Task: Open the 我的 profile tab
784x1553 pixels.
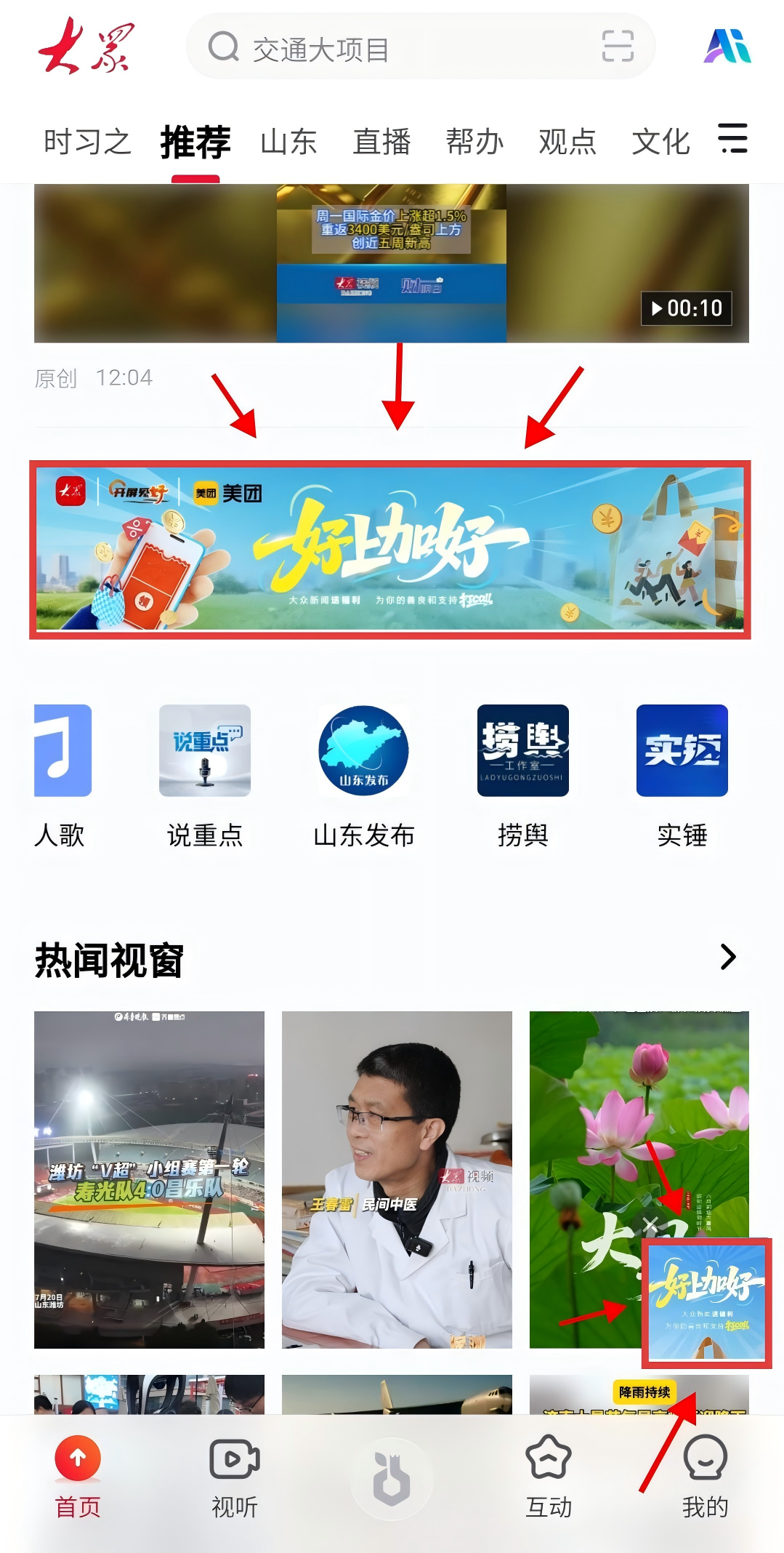Action: (705, 1477)
